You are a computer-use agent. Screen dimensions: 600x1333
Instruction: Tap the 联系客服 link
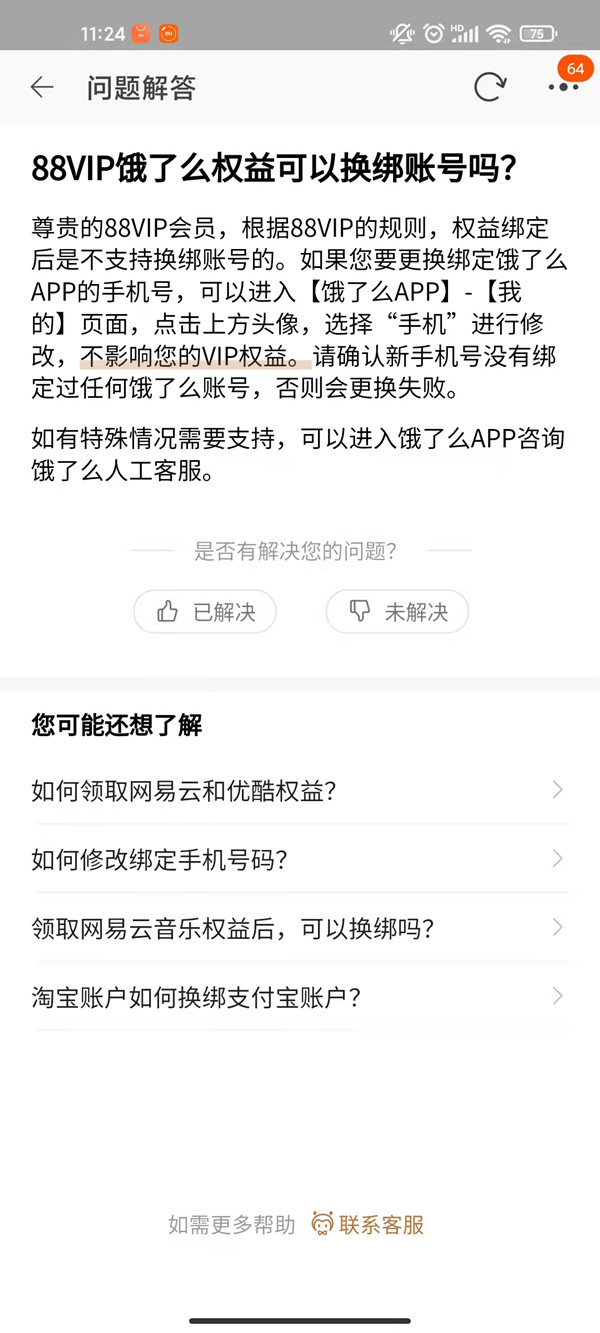368,1225
